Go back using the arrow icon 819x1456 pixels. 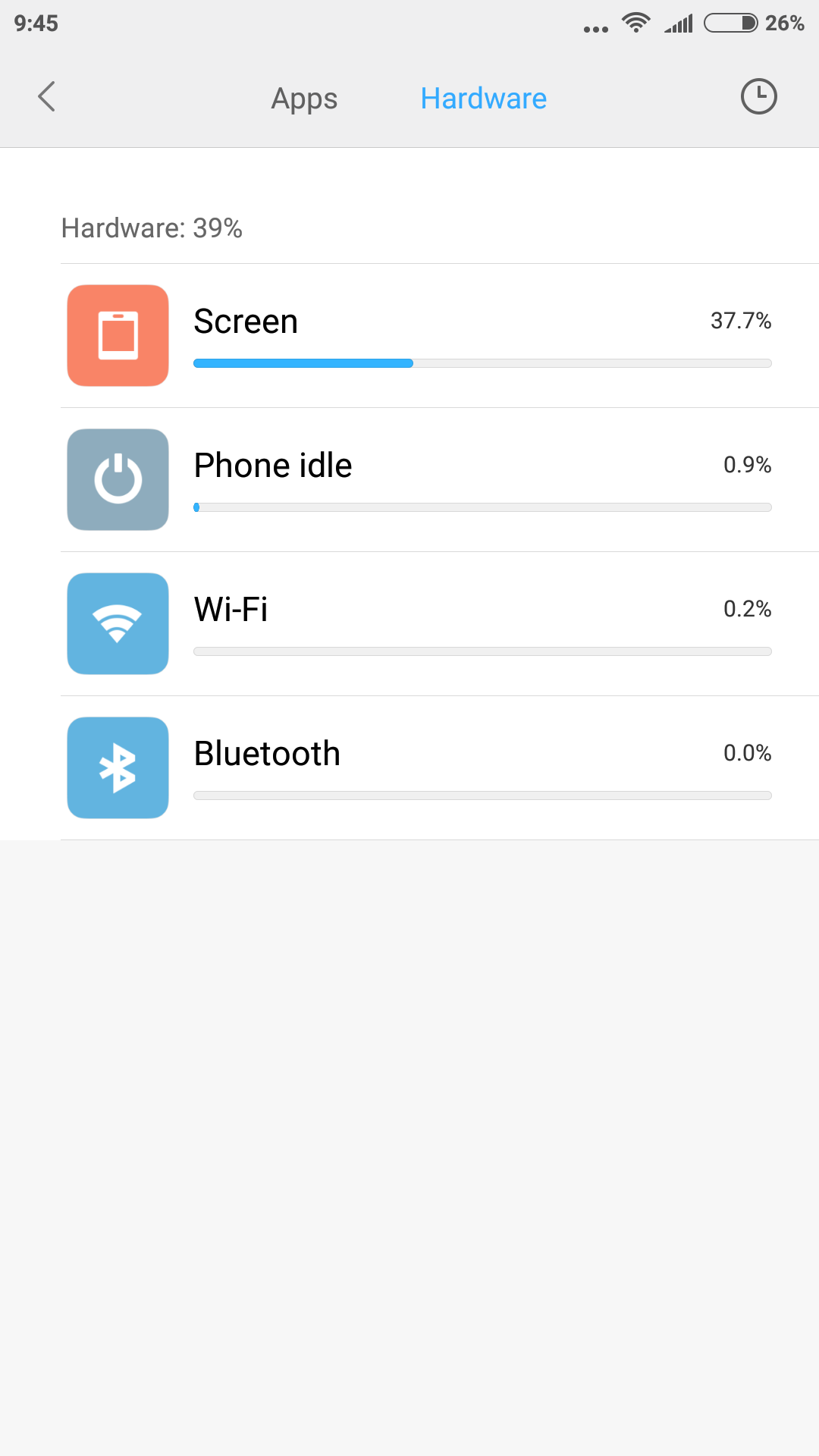[x=47, y=97]
